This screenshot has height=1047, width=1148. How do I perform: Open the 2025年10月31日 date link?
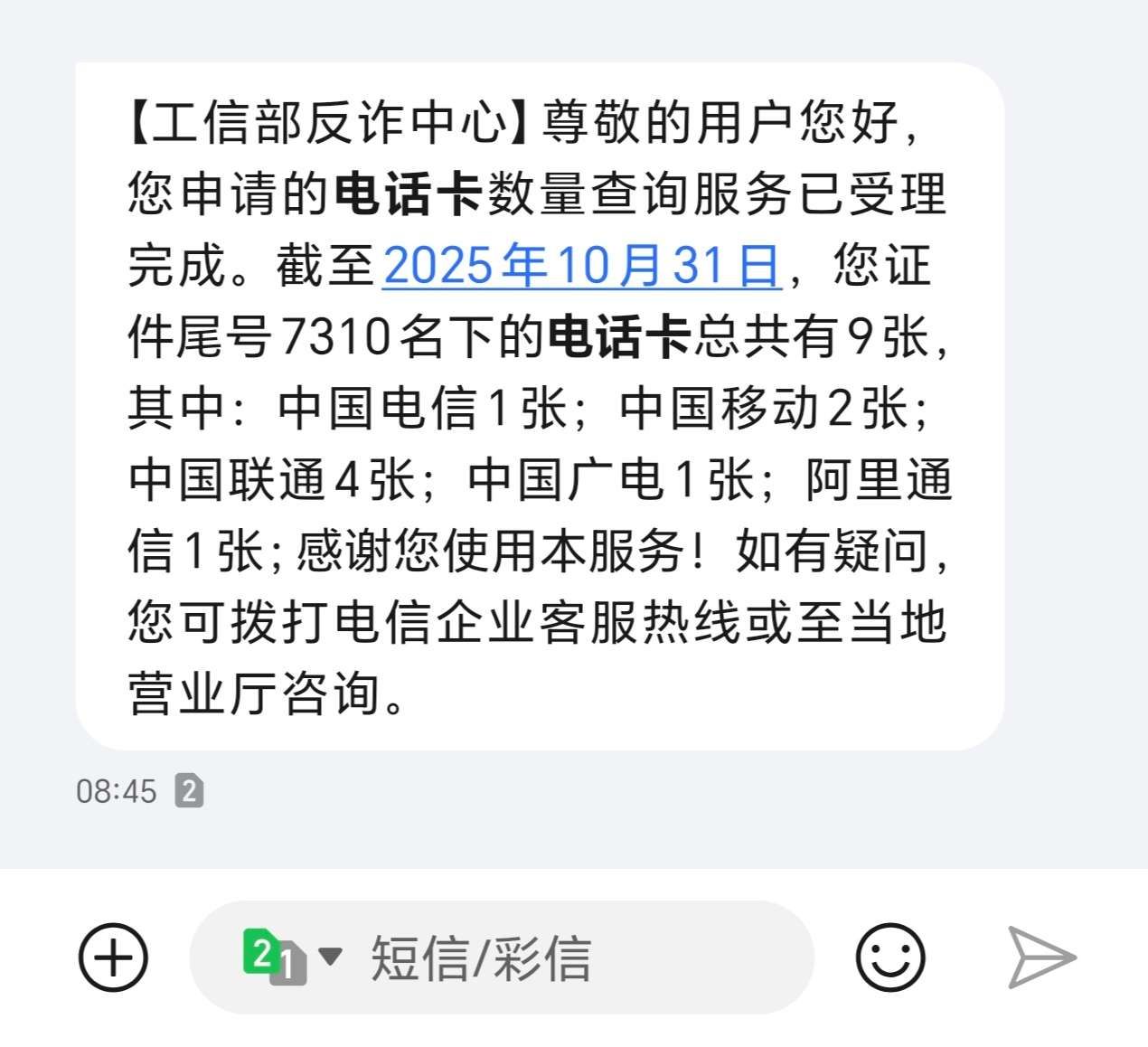[x=581, y=266]
